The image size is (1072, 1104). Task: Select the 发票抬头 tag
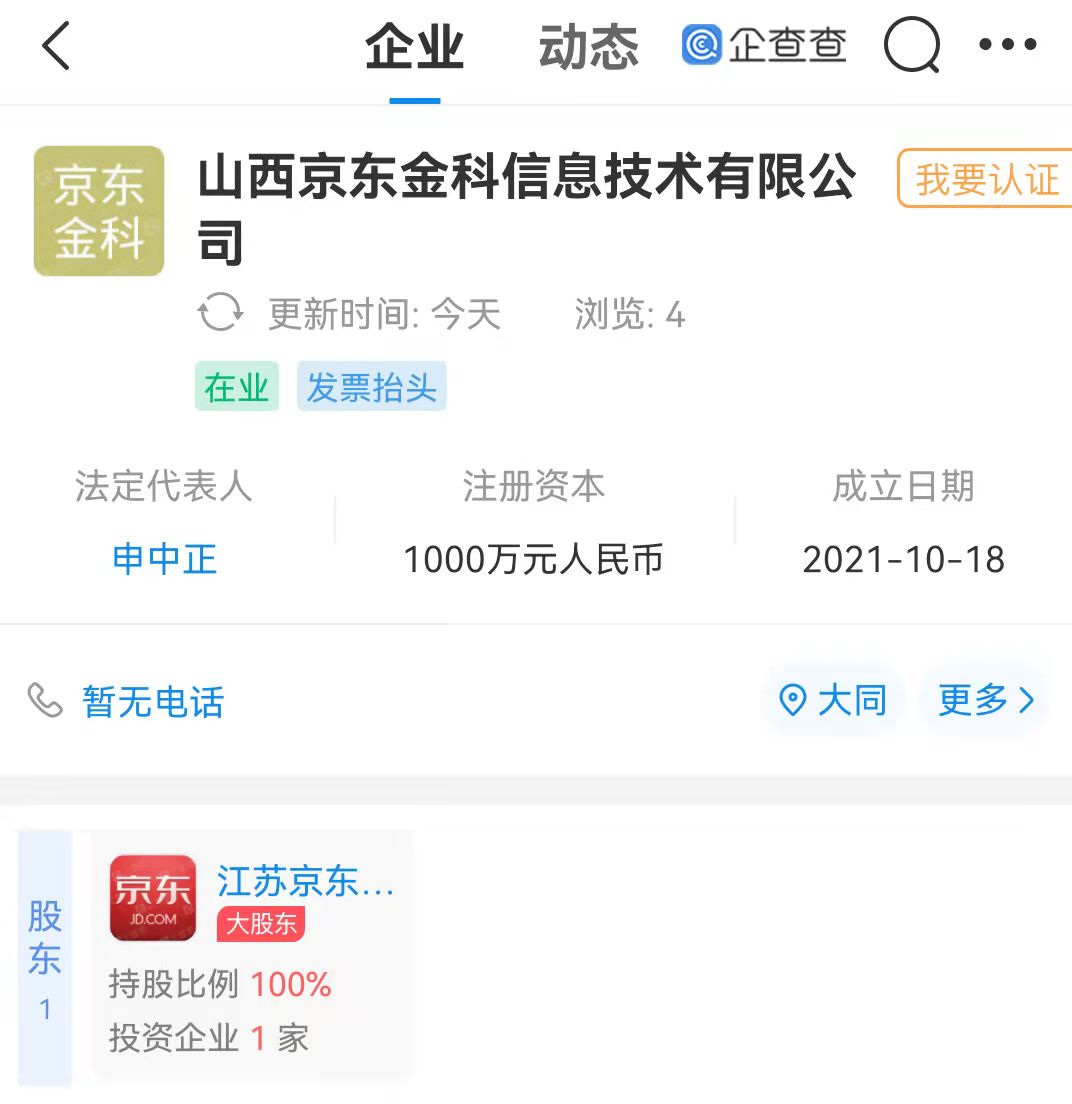[371, 387]
